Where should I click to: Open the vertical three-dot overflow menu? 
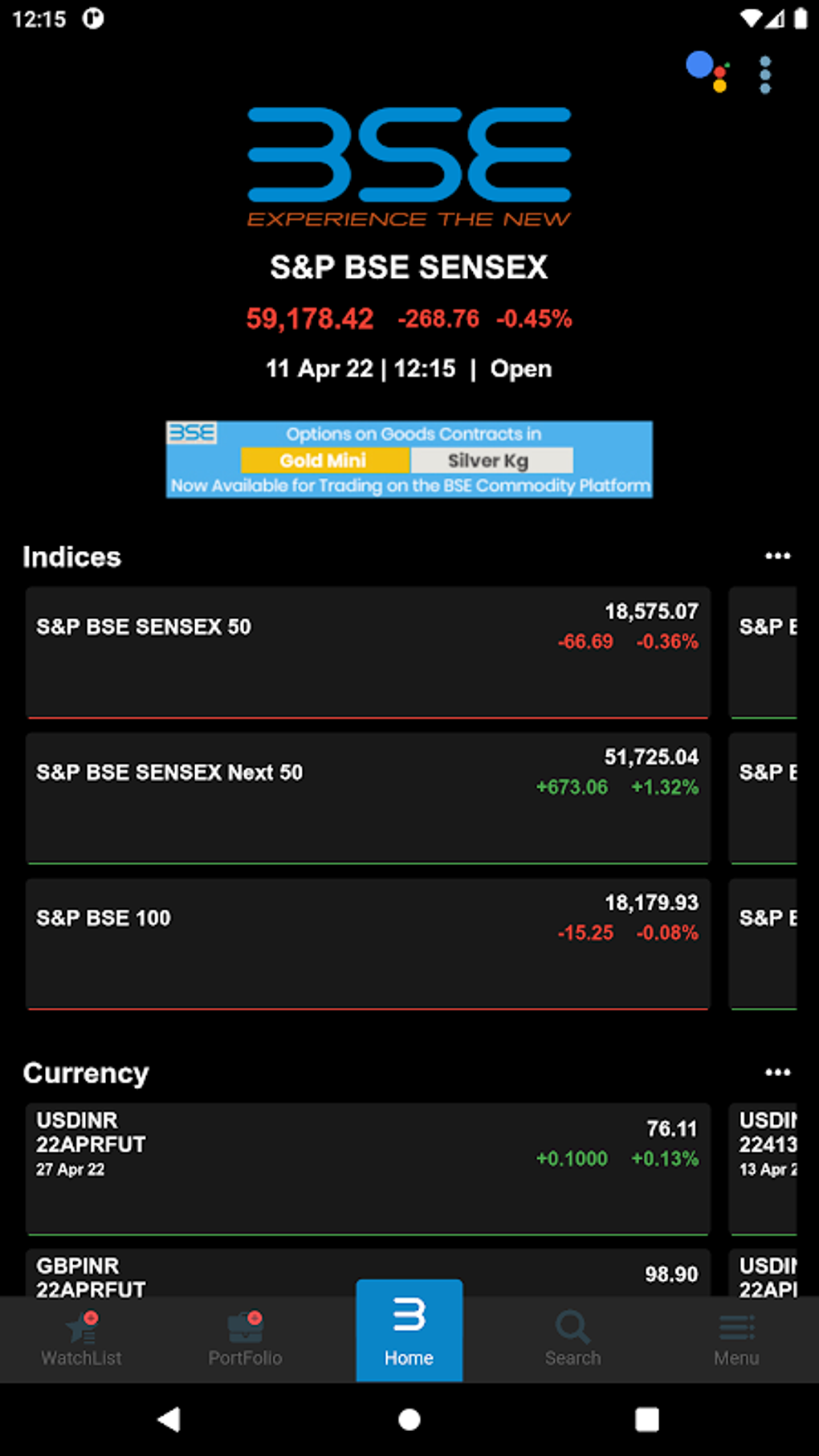pyautogui.click(x=765, y=75)
